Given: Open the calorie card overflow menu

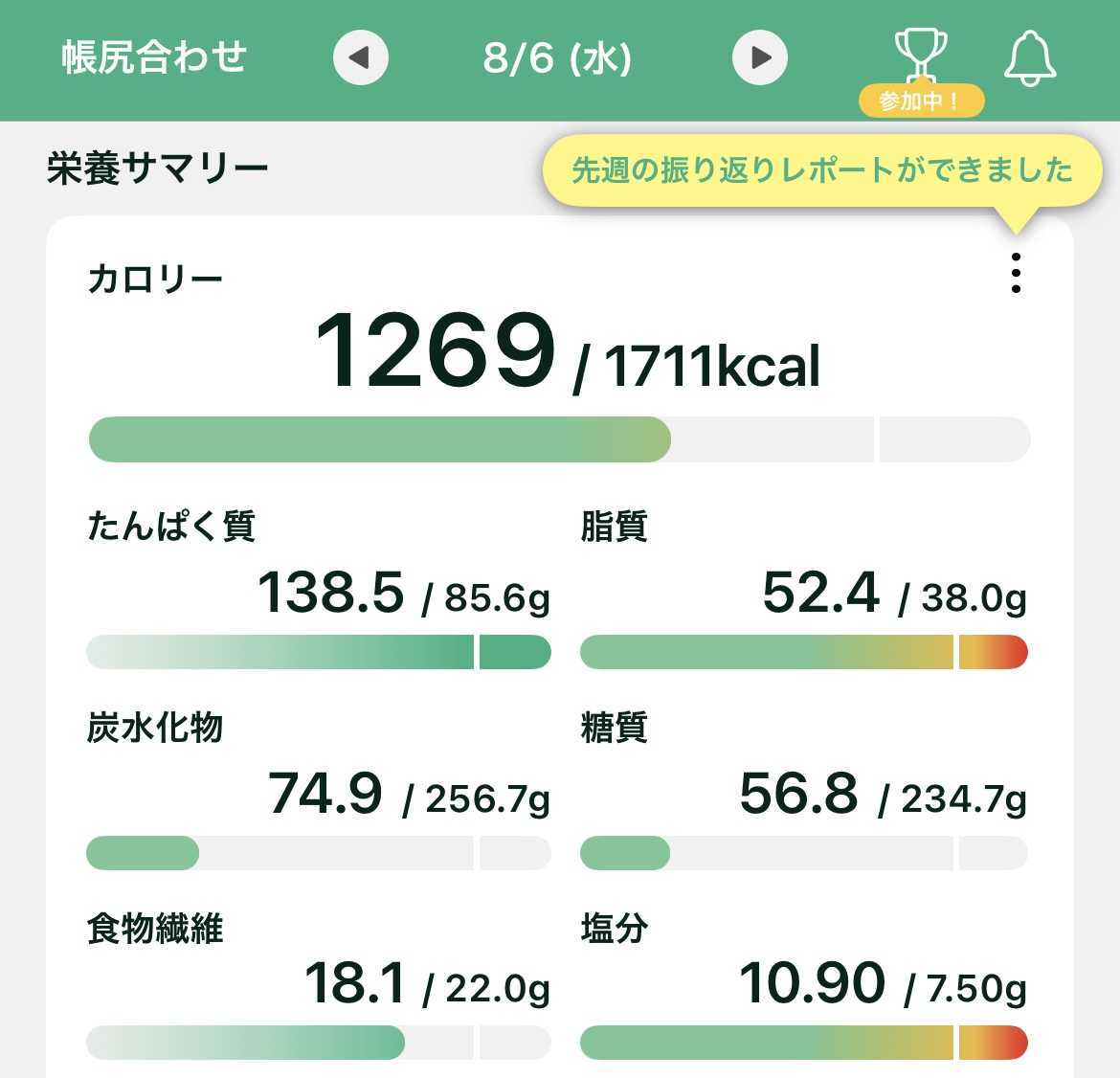Looking at the screenshot, I should pyautogui.click(x=1016, y=273).
